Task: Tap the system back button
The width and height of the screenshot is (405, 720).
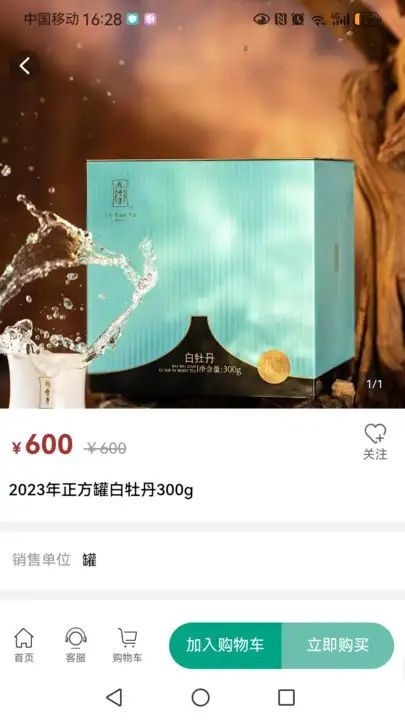Action: coord(114,698)
